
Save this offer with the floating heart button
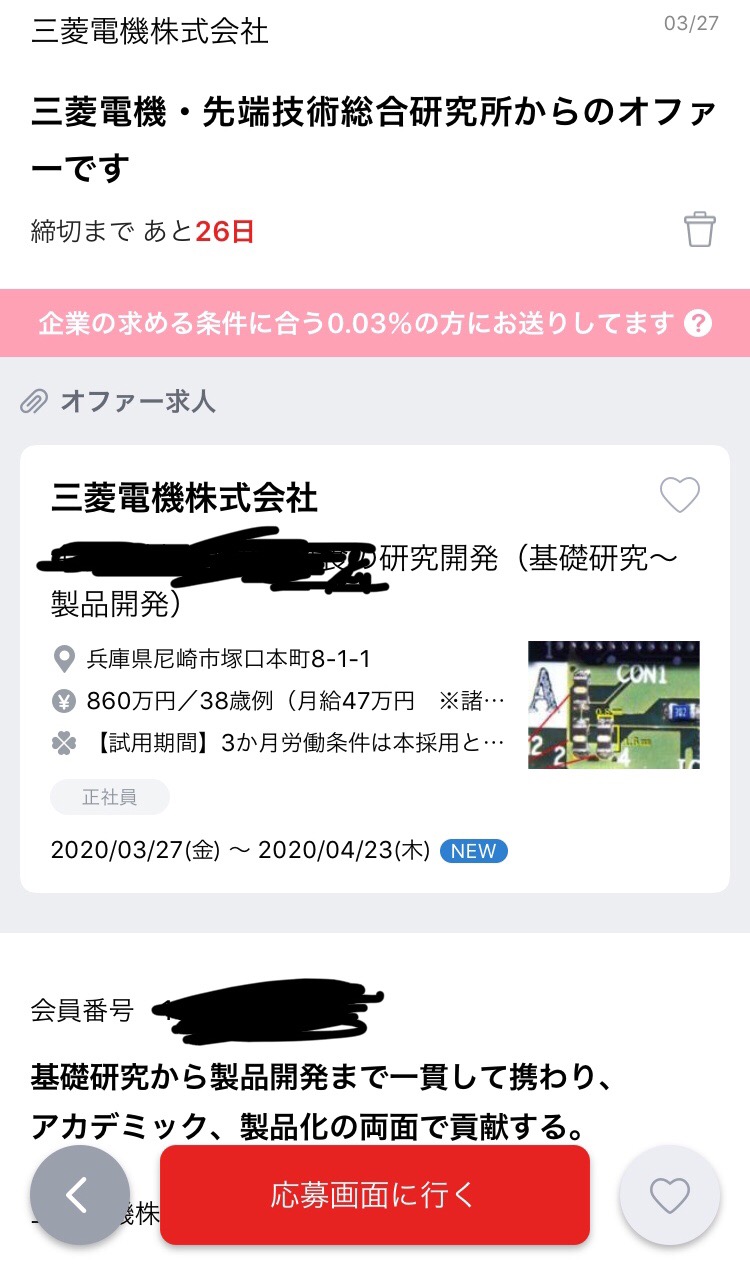tap(669, 1195)
